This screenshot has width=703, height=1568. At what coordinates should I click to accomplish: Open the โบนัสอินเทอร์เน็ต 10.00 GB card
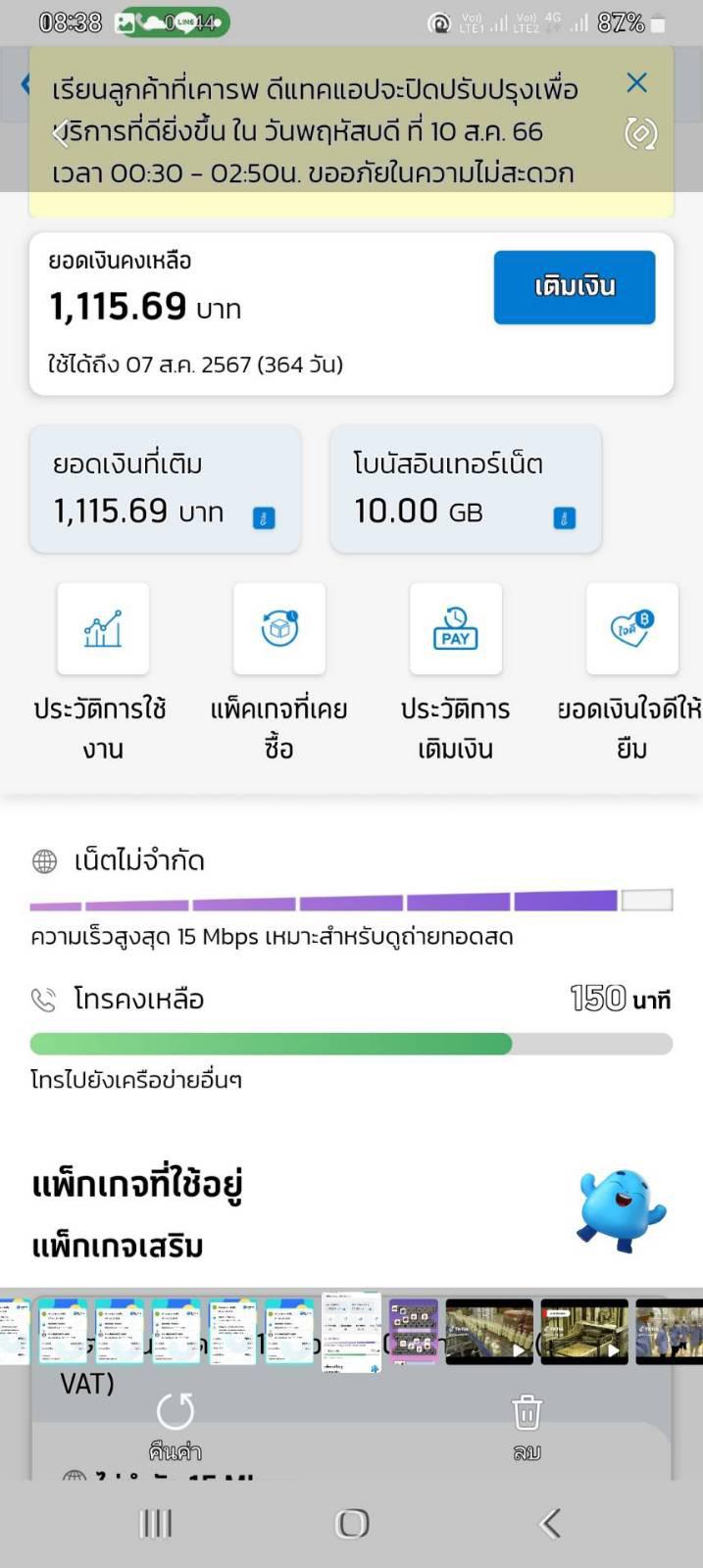coord(466,489)
